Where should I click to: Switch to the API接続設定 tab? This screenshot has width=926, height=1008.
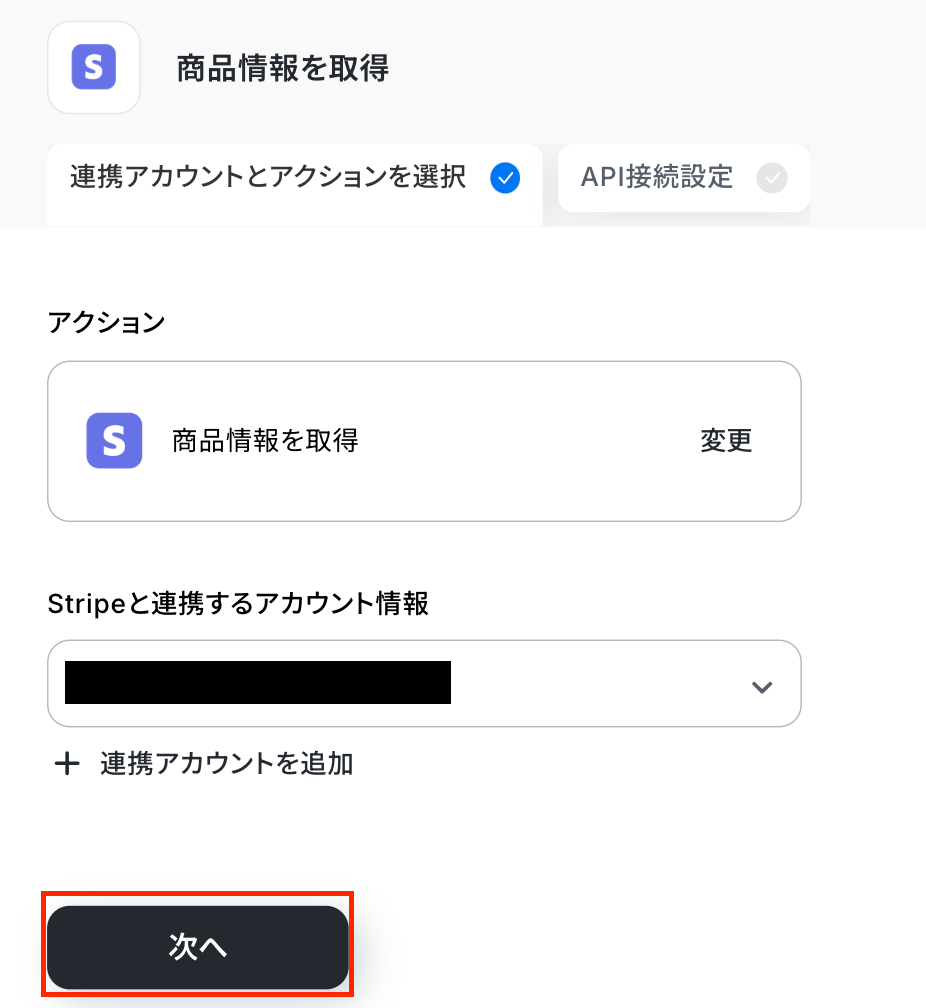coord(683,178)
